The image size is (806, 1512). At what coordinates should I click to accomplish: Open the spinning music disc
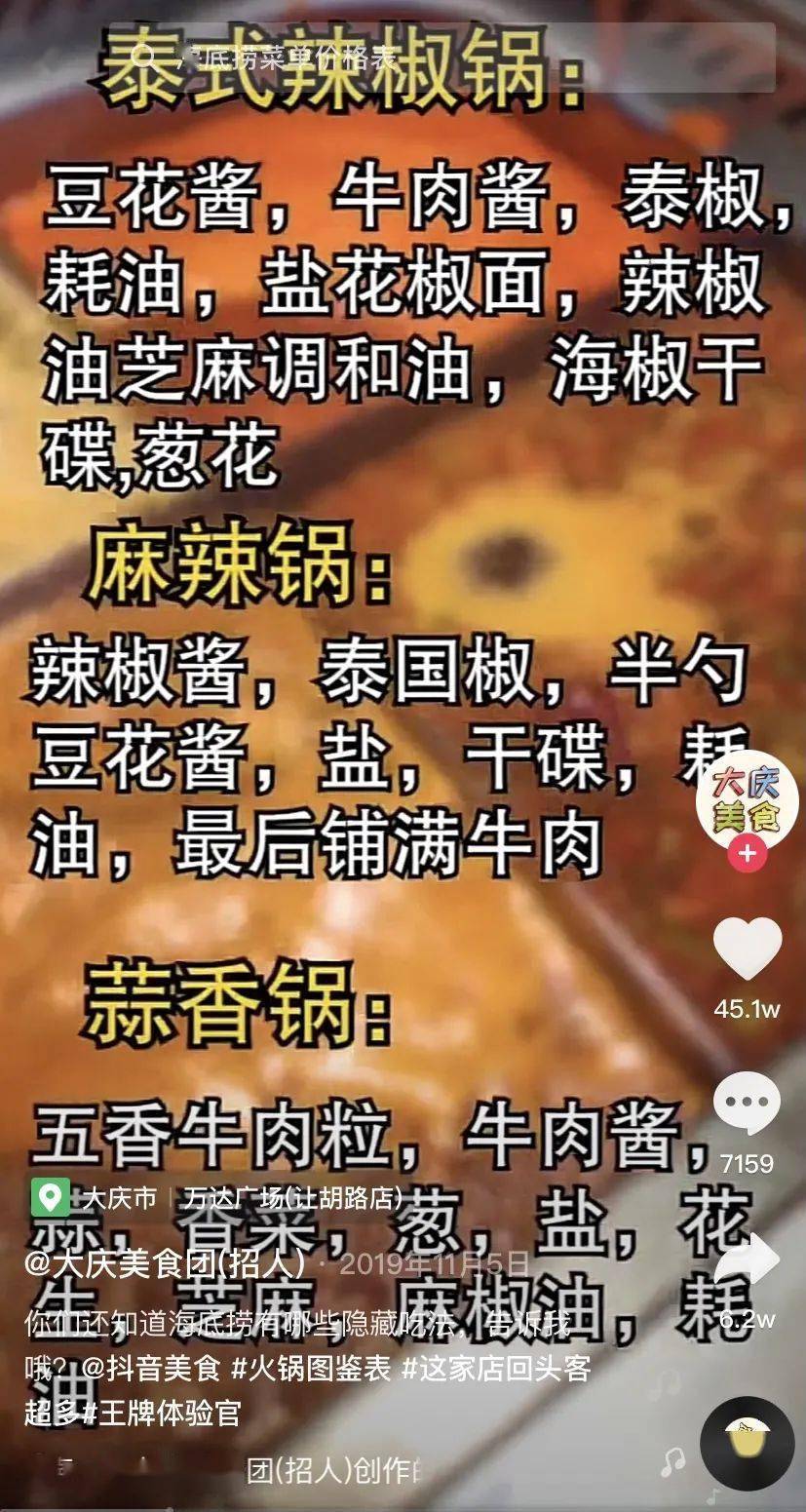[x=747, y=1443]
